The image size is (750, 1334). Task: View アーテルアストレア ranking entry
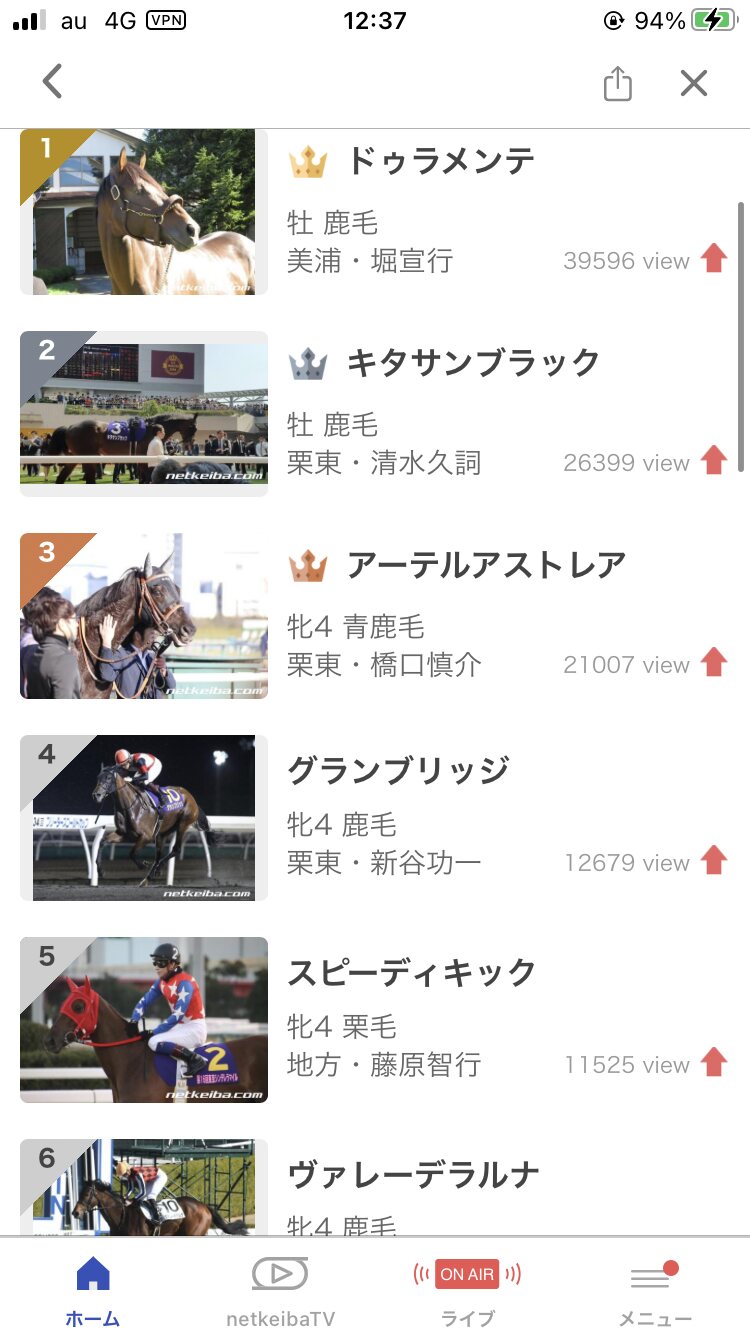coord(375,616)
